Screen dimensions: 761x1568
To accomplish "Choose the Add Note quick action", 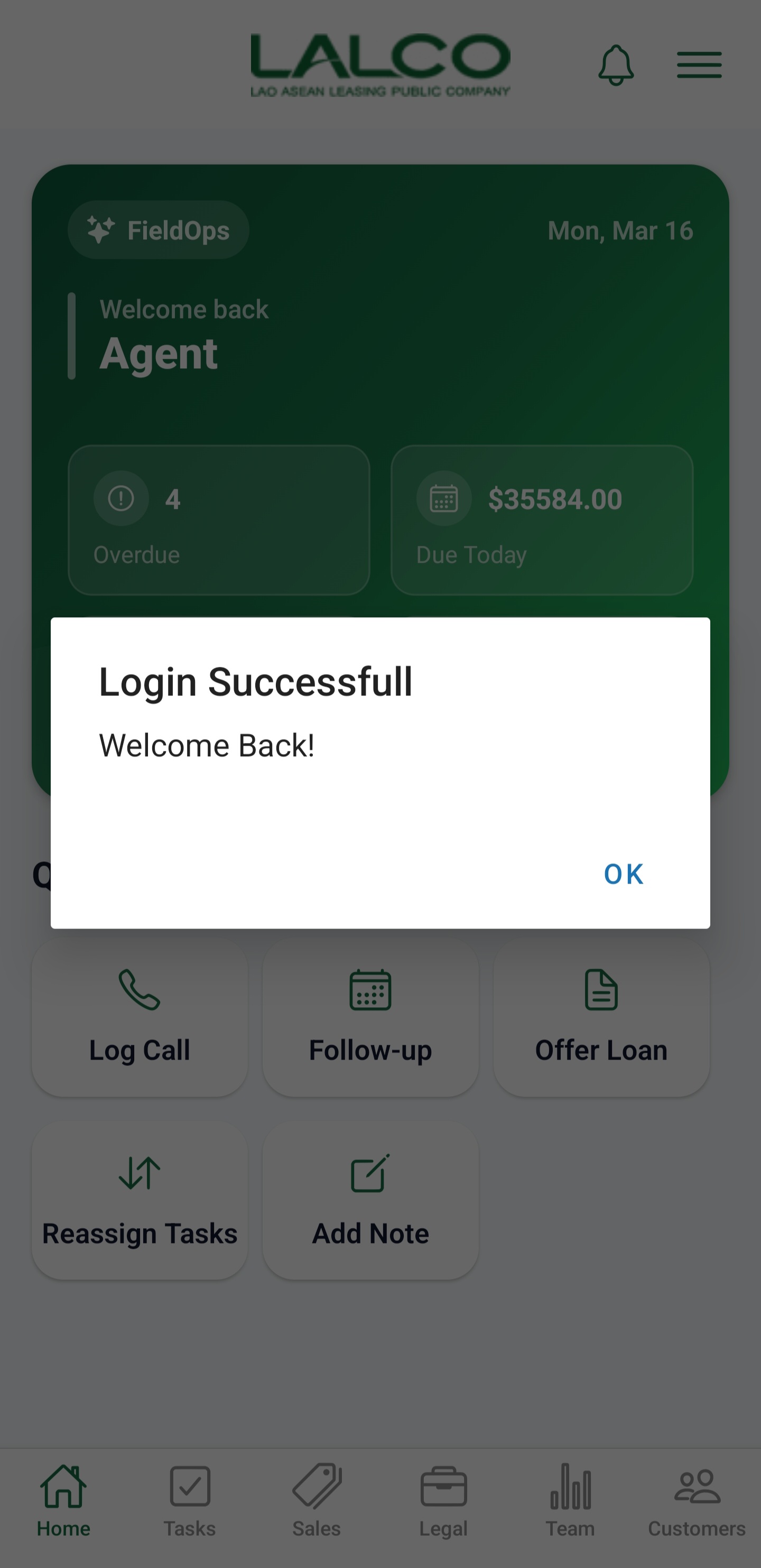I will [x=370, y=1200].
